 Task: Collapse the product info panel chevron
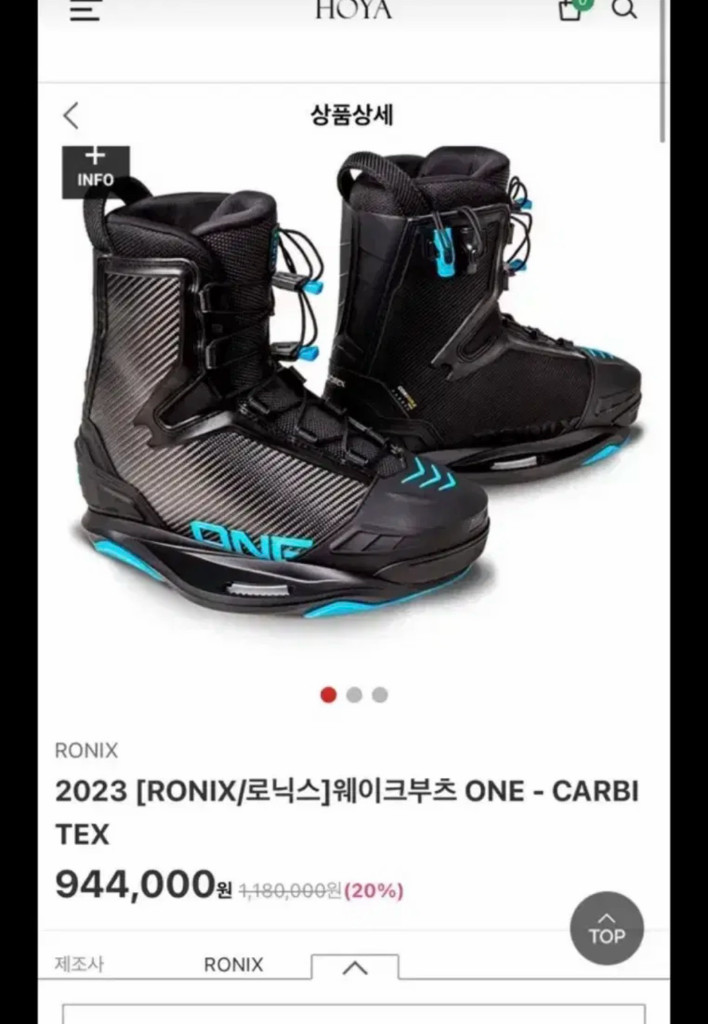[355, 968]
